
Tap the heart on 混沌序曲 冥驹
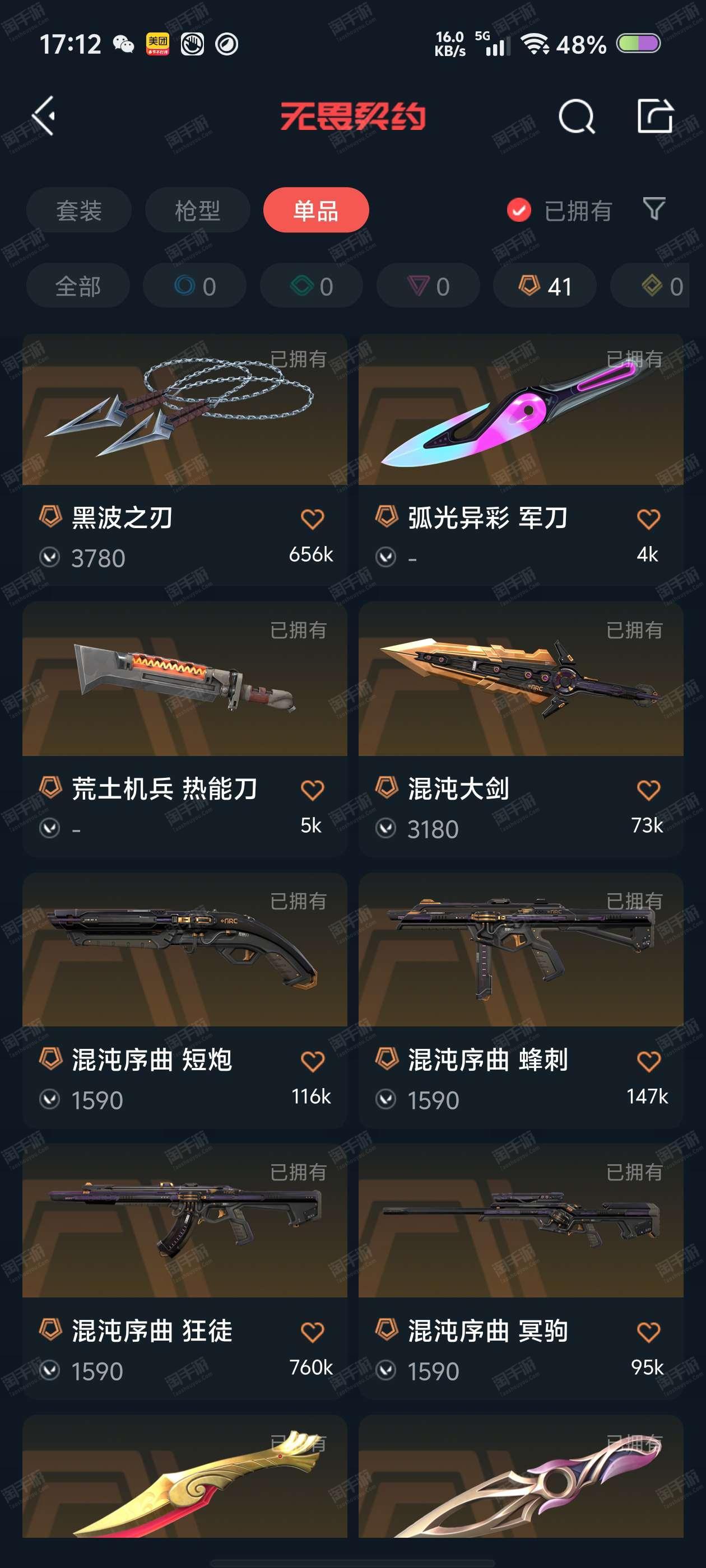click(648, 1332)
